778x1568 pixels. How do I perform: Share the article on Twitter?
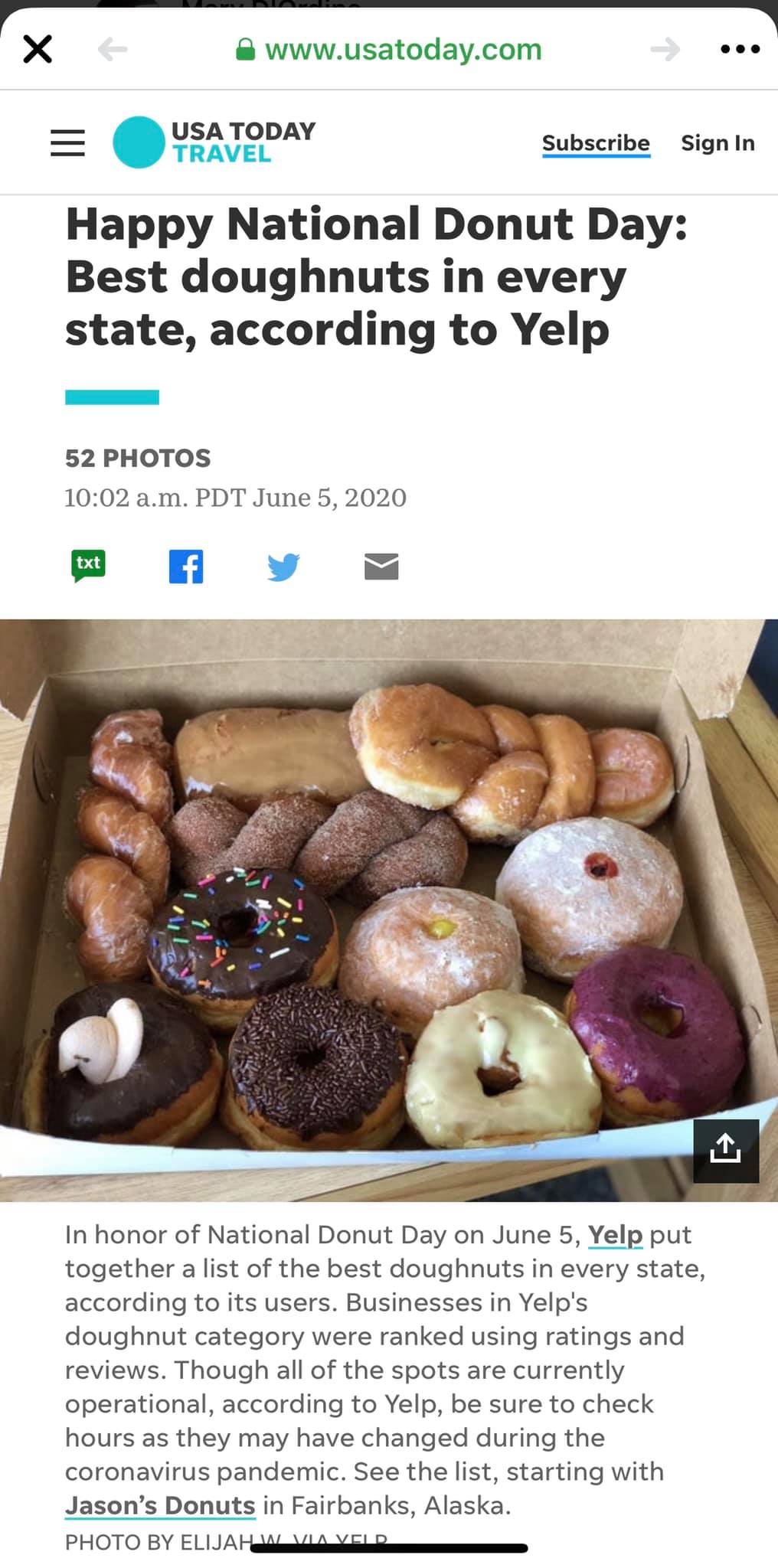[283, 567]
